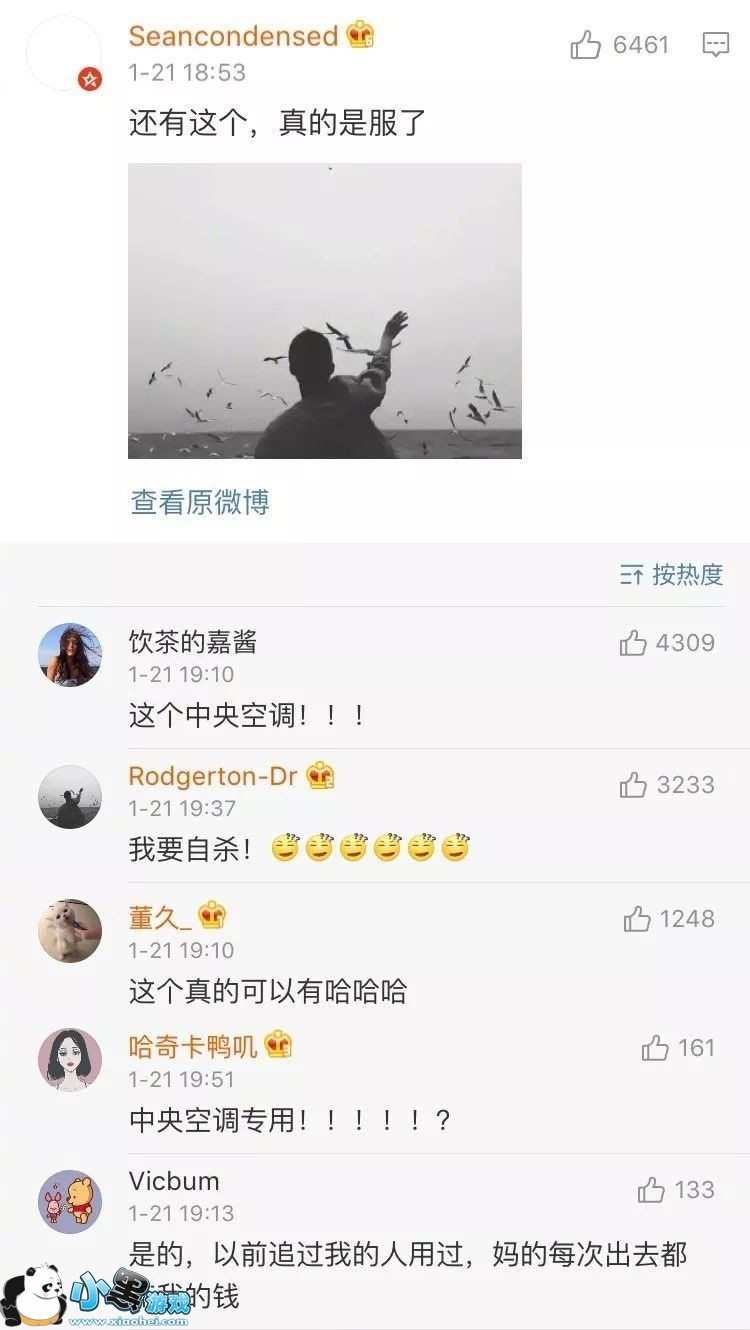
Task: Open 哈奇卡鸭叽's profile avatar
Action: pos(70,1059)
